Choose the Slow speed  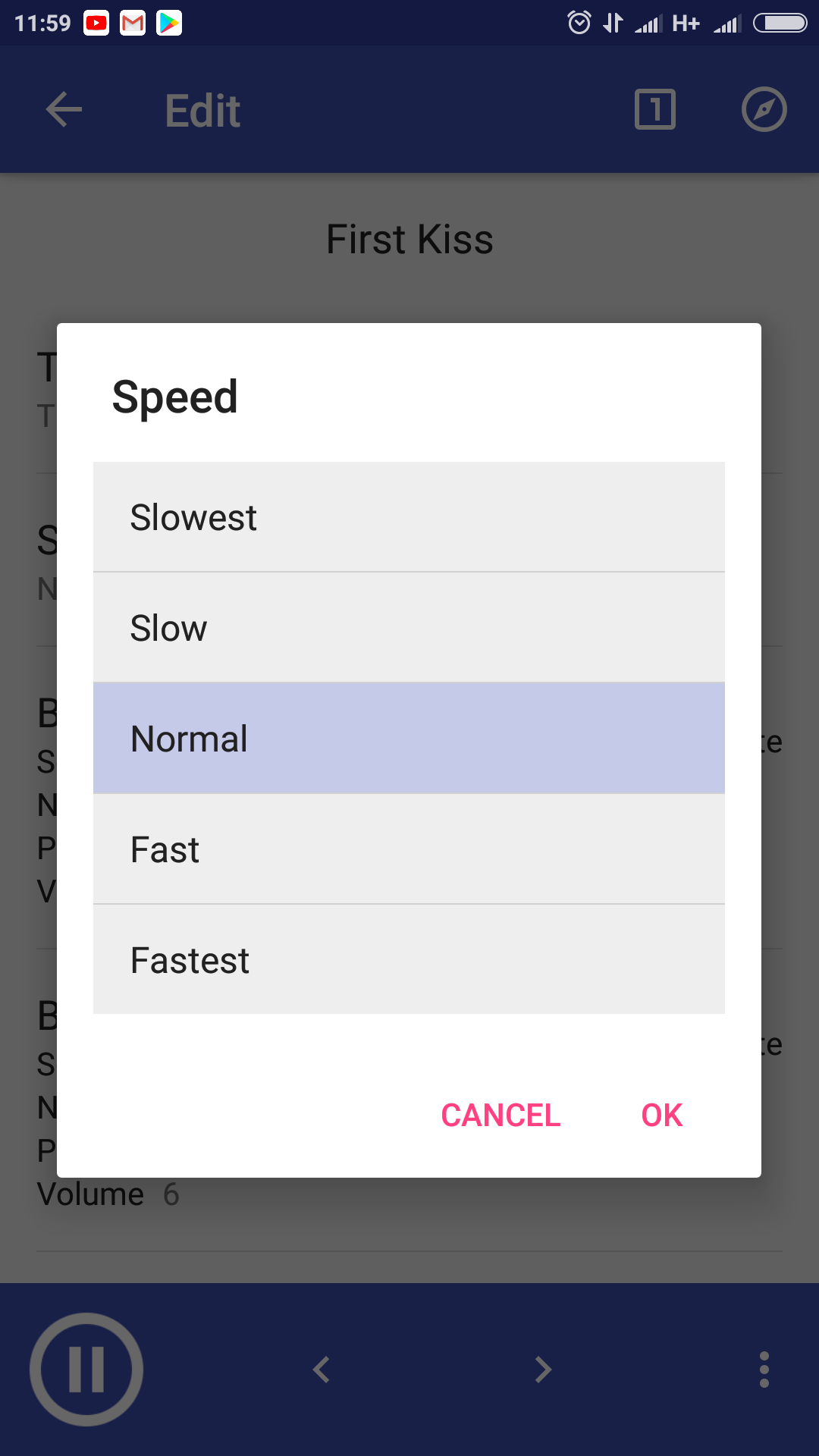tap(409, 627)
